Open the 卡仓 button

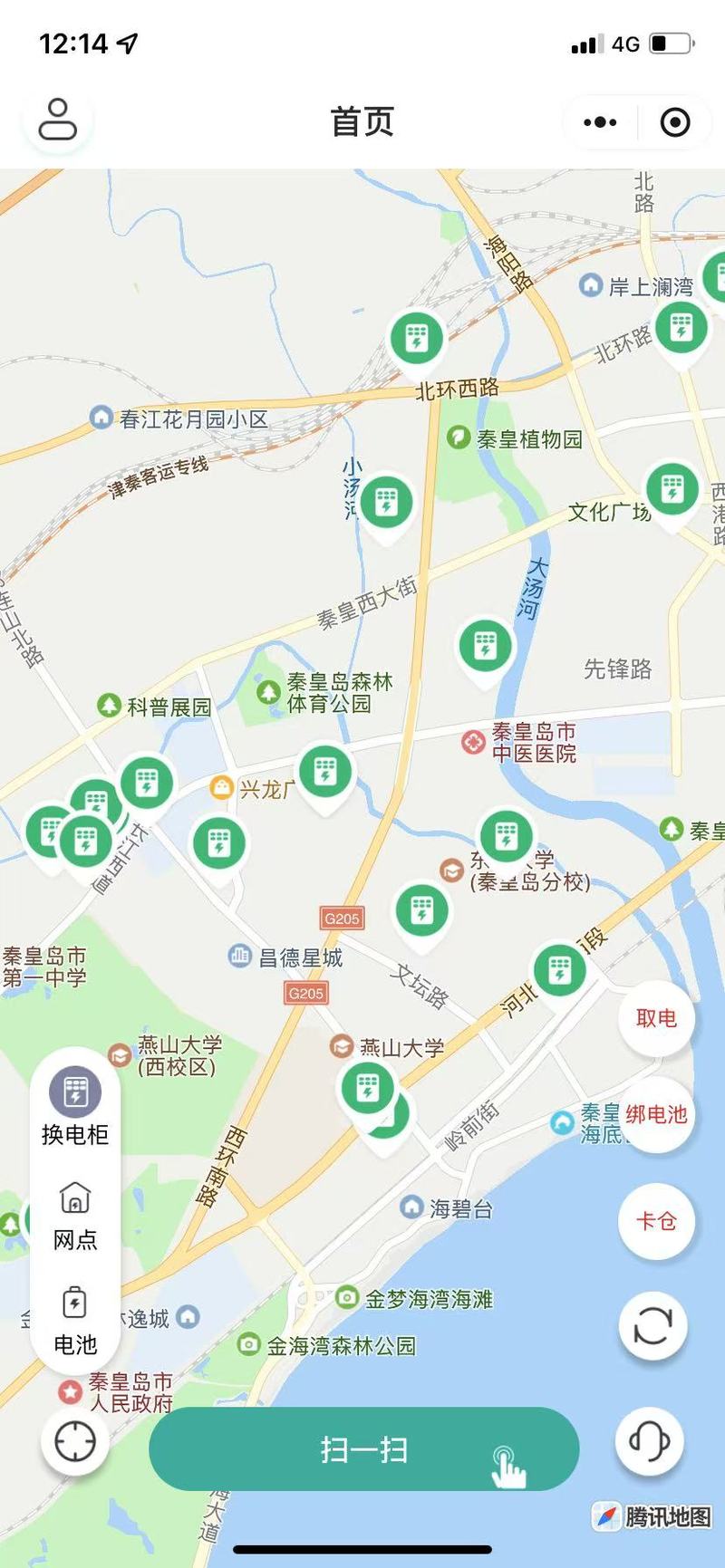pos(656,1221)
